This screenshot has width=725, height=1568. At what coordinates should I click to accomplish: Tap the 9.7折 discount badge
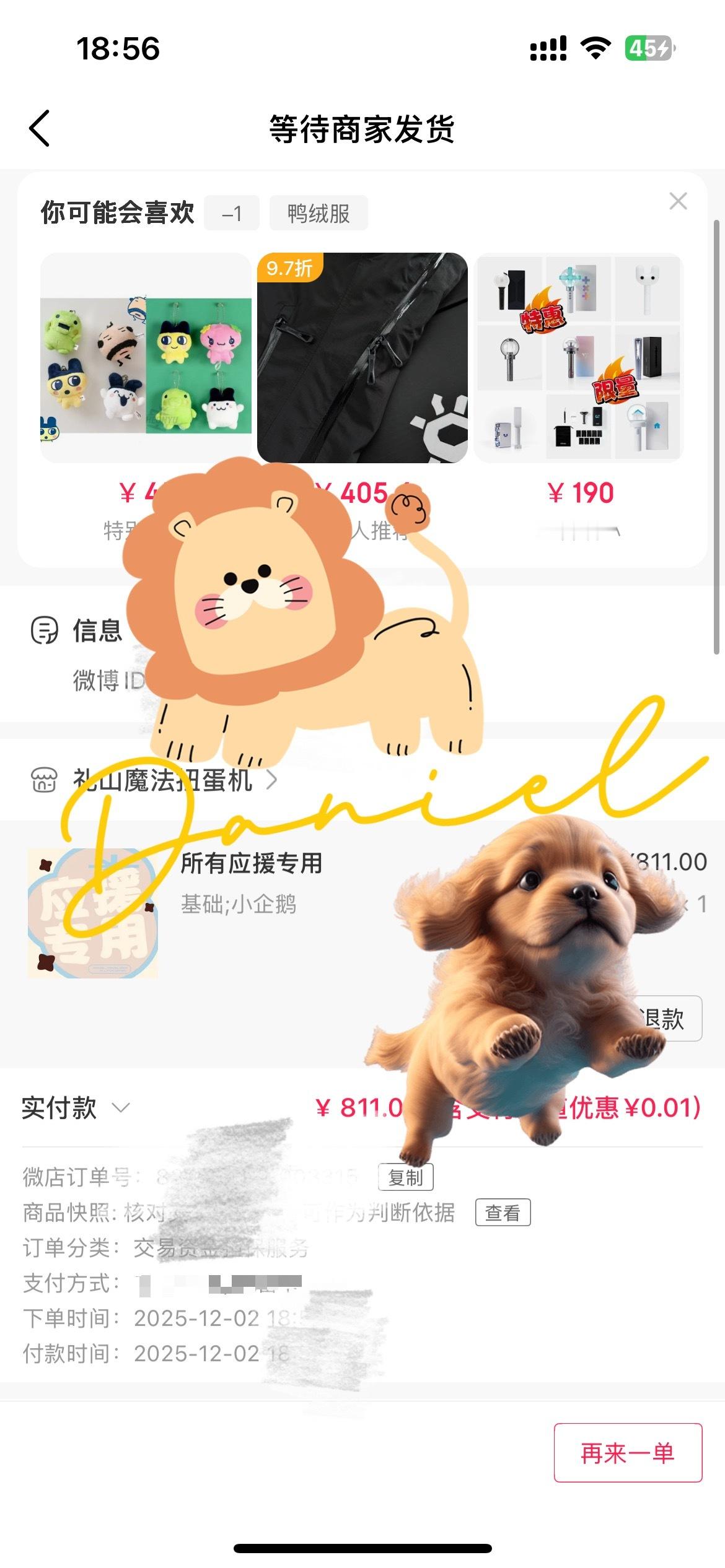[x=290, y=269]
